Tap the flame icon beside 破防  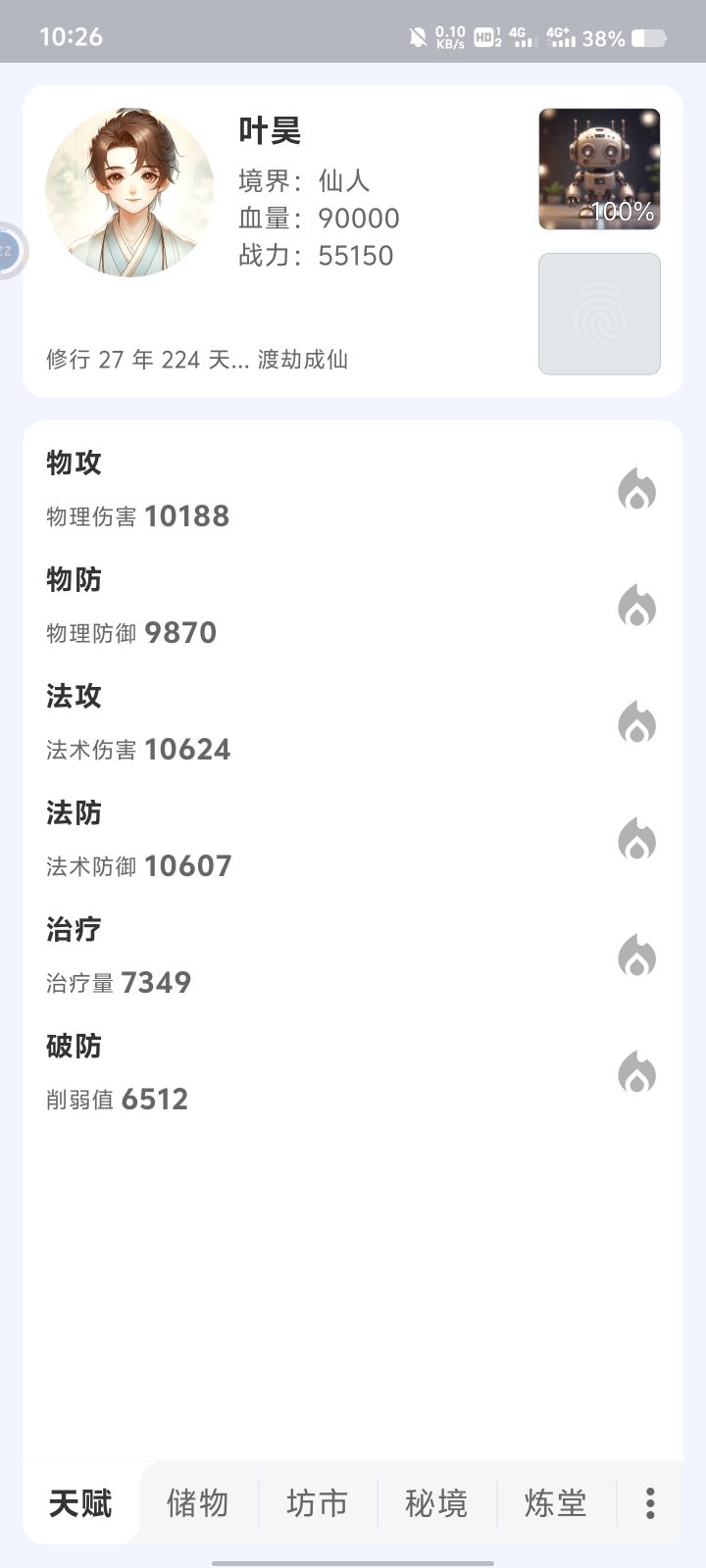pos(636,1072)
